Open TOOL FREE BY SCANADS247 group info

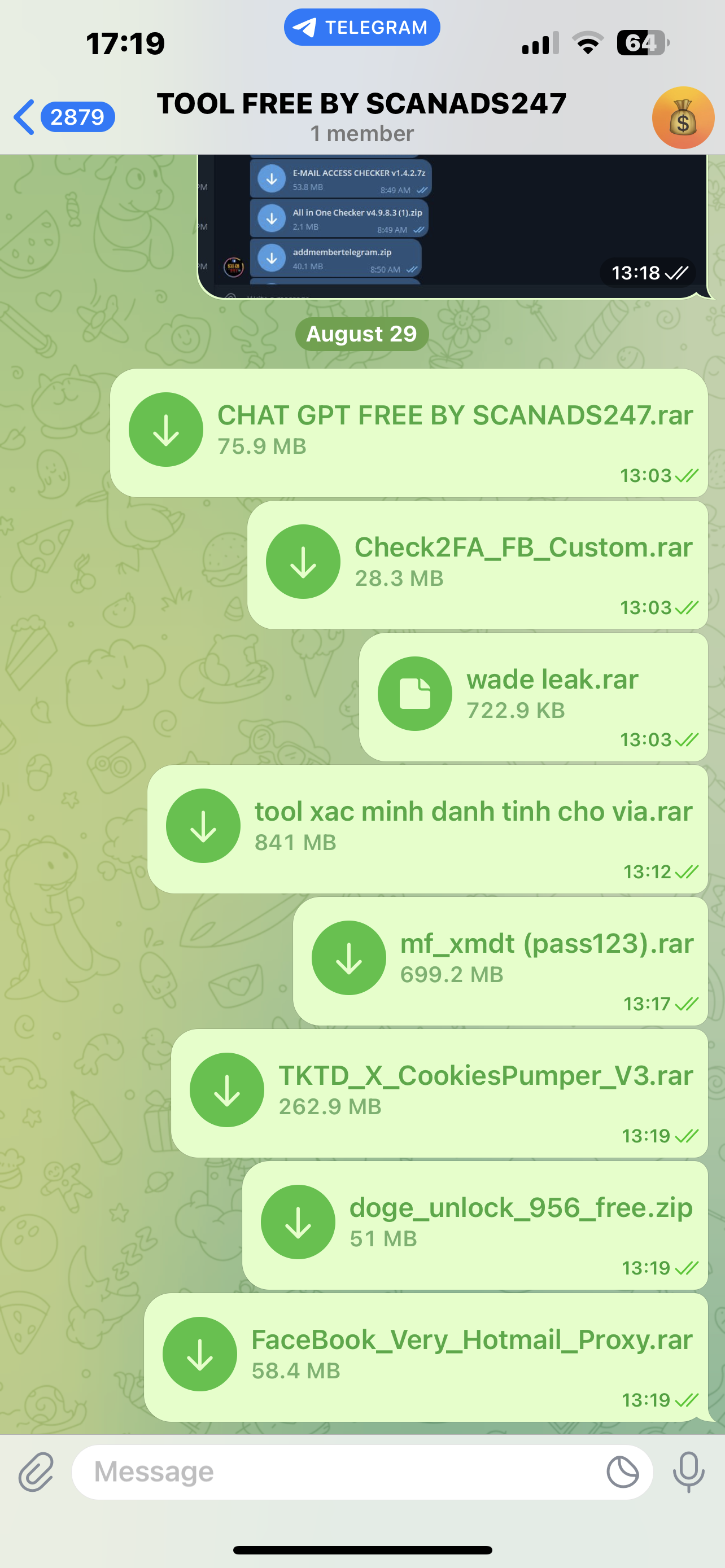[x=361, y=116]
